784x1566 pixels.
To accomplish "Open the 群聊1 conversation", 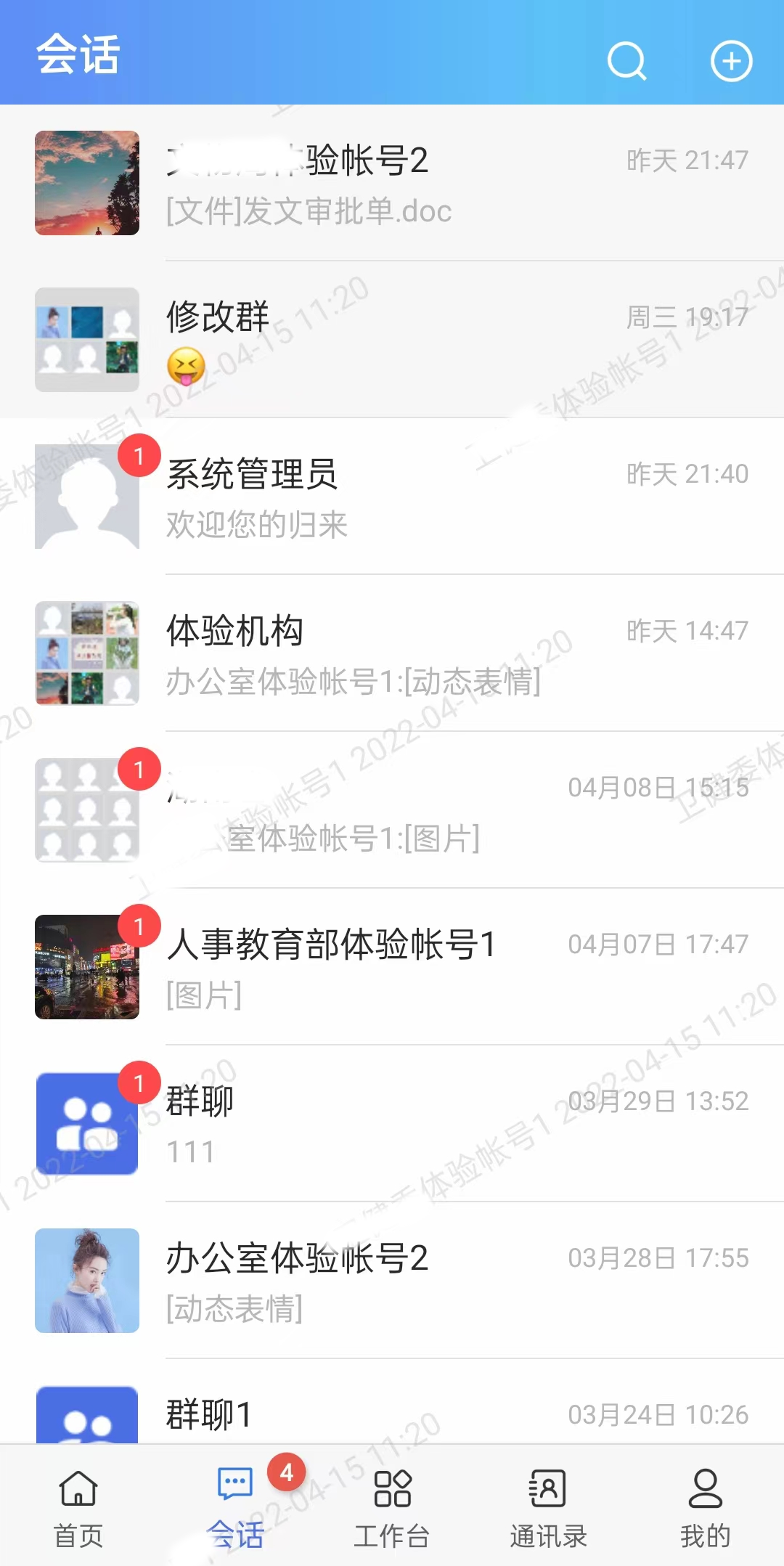I will tap(392, 1414).
